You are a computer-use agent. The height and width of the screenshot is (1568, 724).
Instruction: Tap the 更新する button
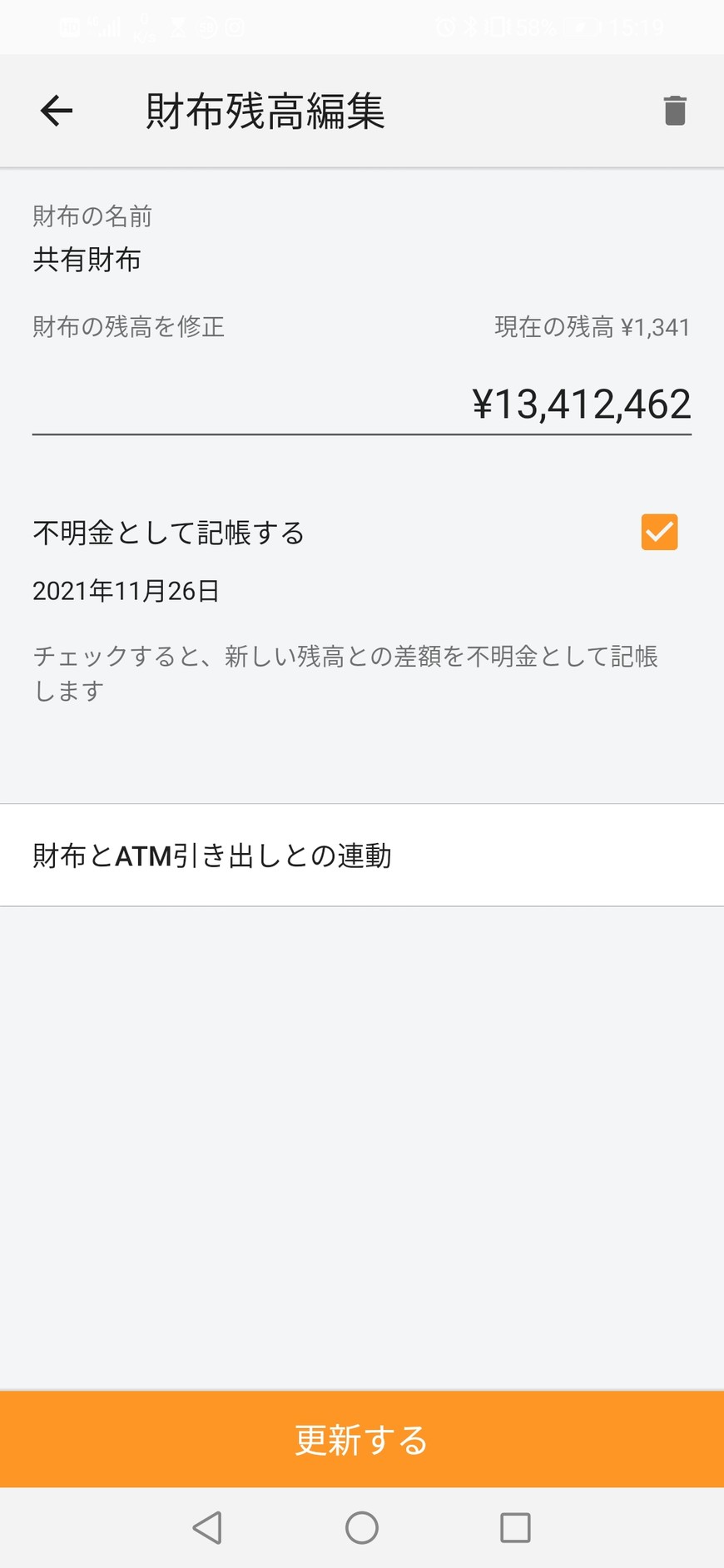(361, 1439)
